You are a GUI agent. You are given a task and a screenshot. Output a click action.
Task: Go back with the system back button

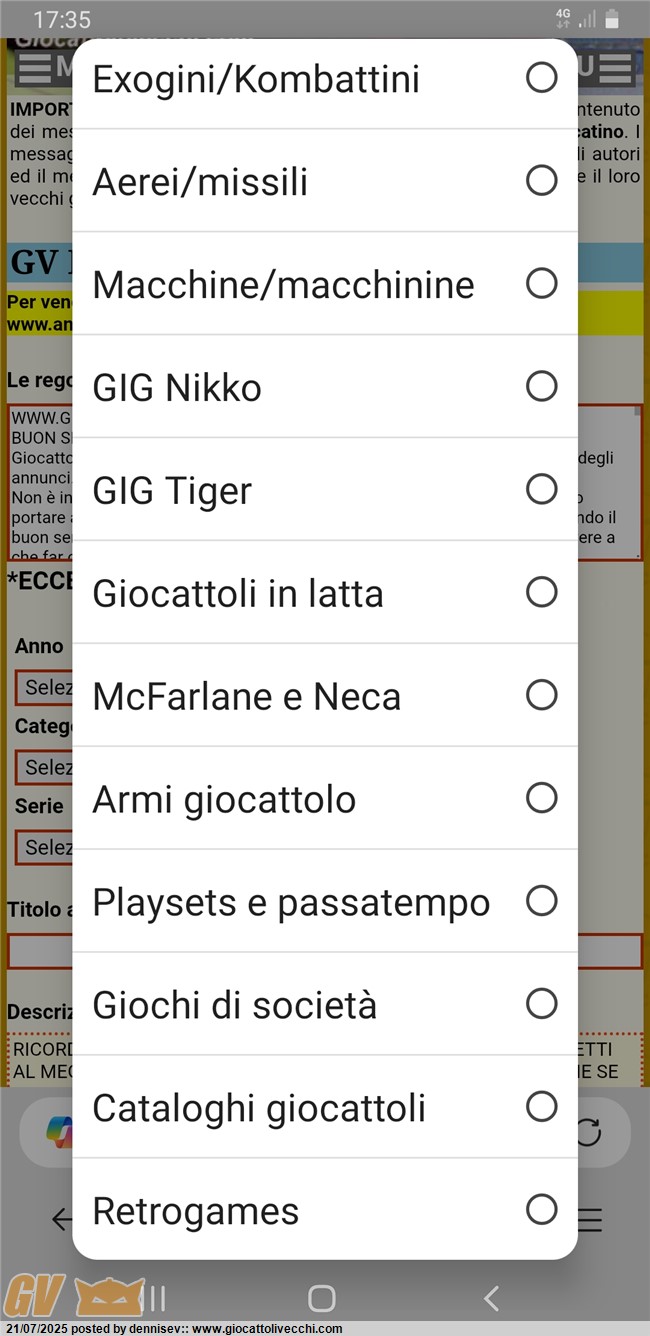click(491, 1298)
